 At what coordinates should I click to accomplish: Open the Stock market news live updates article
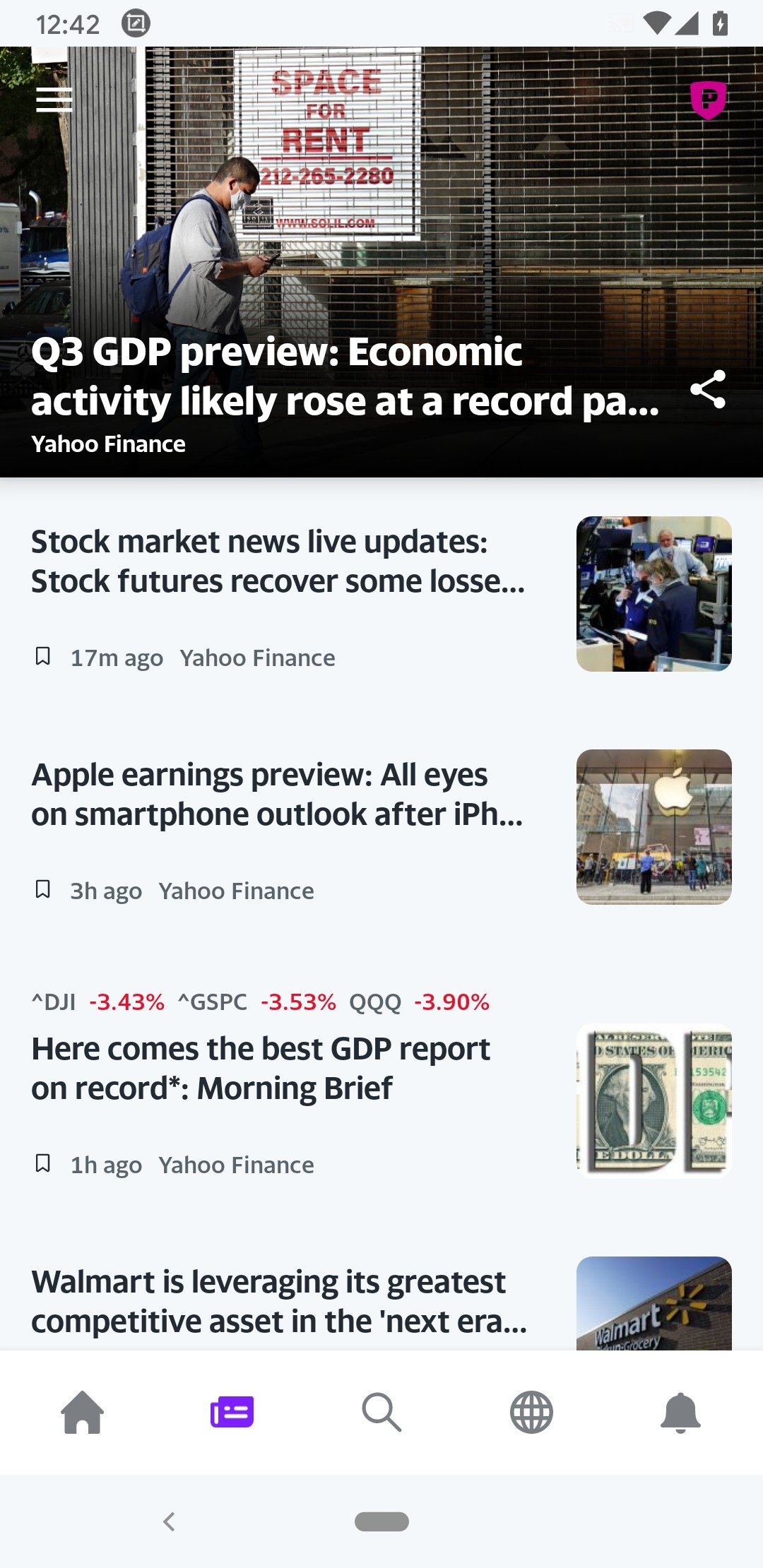[x=278, y=562]
